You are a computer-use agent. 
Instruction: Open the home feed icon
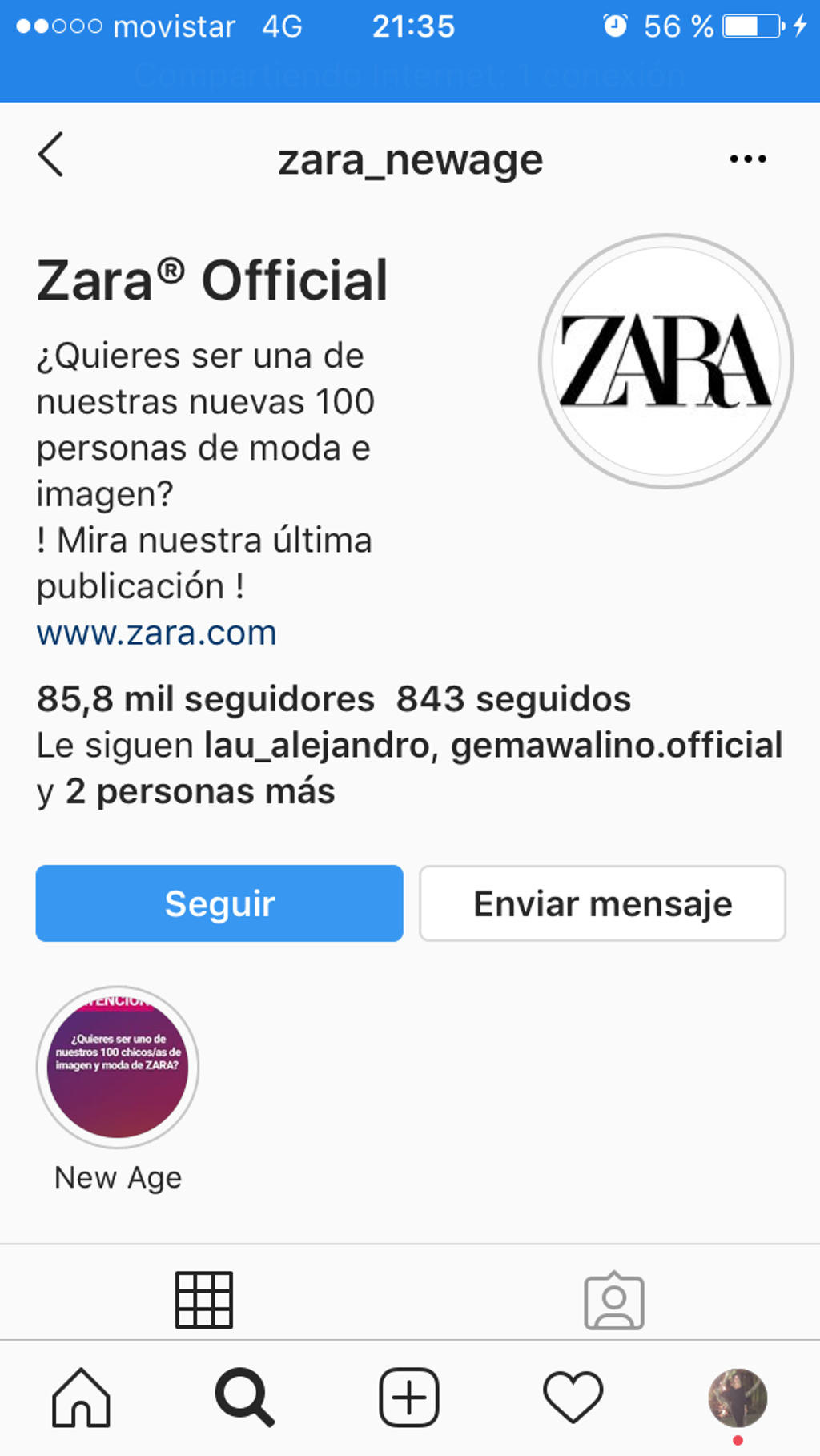coord(79,1400)
